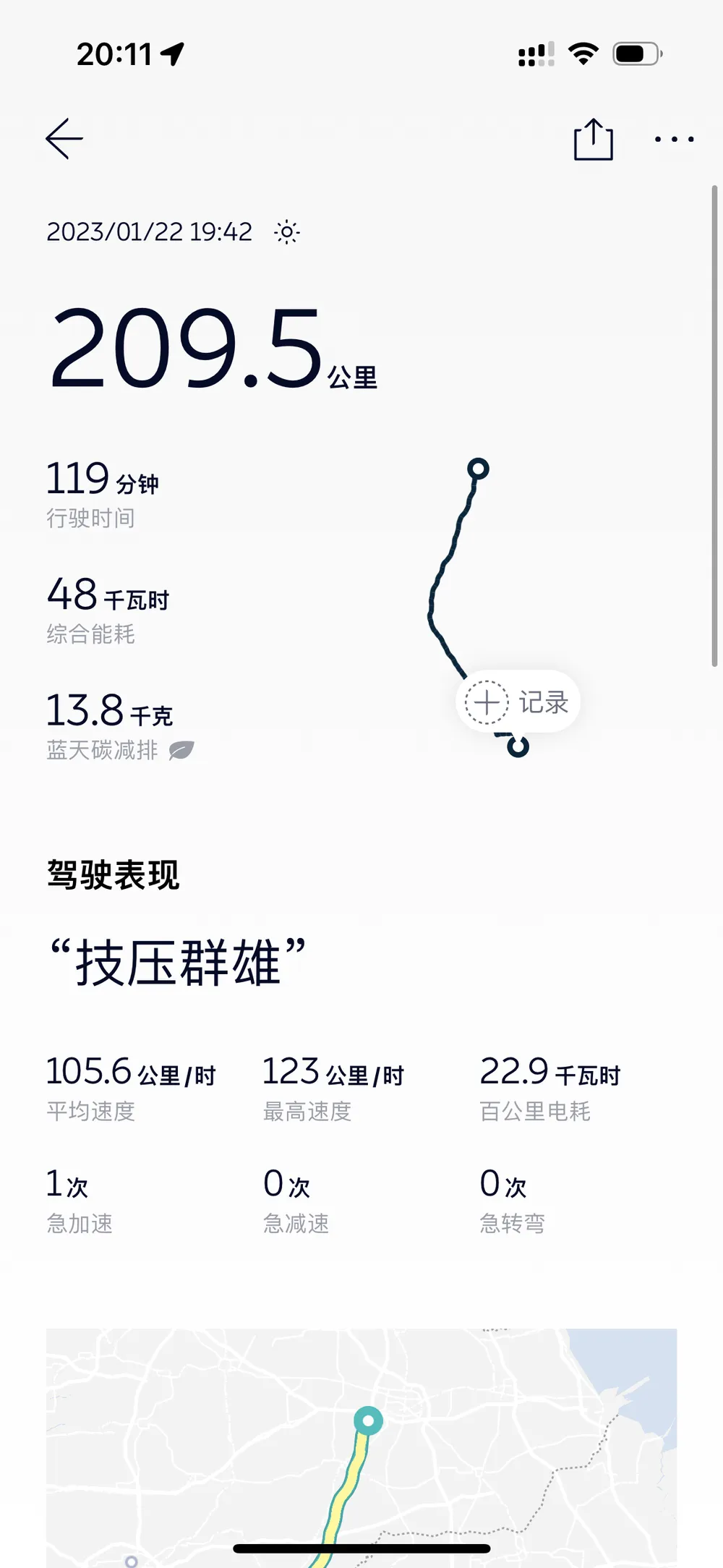Tap the leaf icon beside 蓝天碳减排

tap(181, 751)
